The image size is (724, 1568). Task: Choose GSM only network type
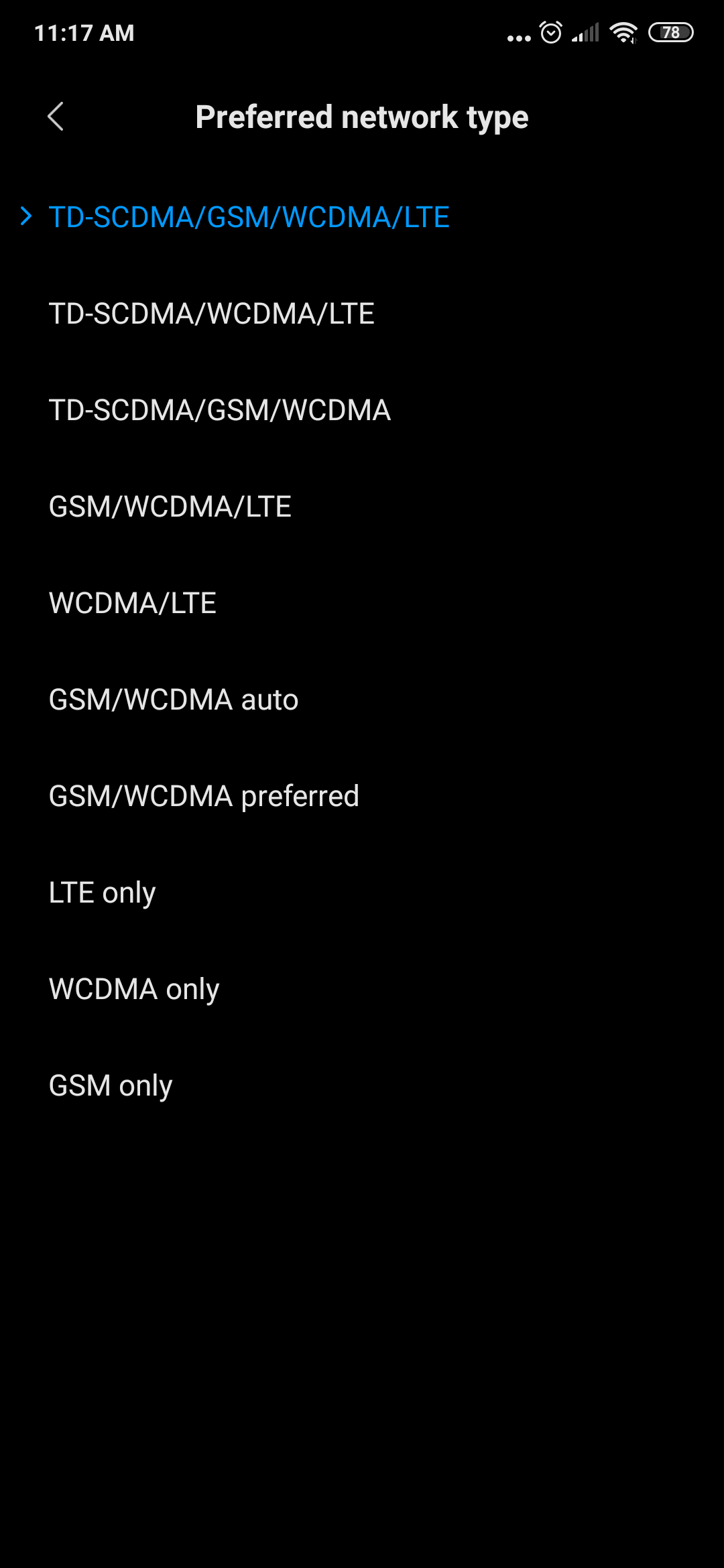362,1086
